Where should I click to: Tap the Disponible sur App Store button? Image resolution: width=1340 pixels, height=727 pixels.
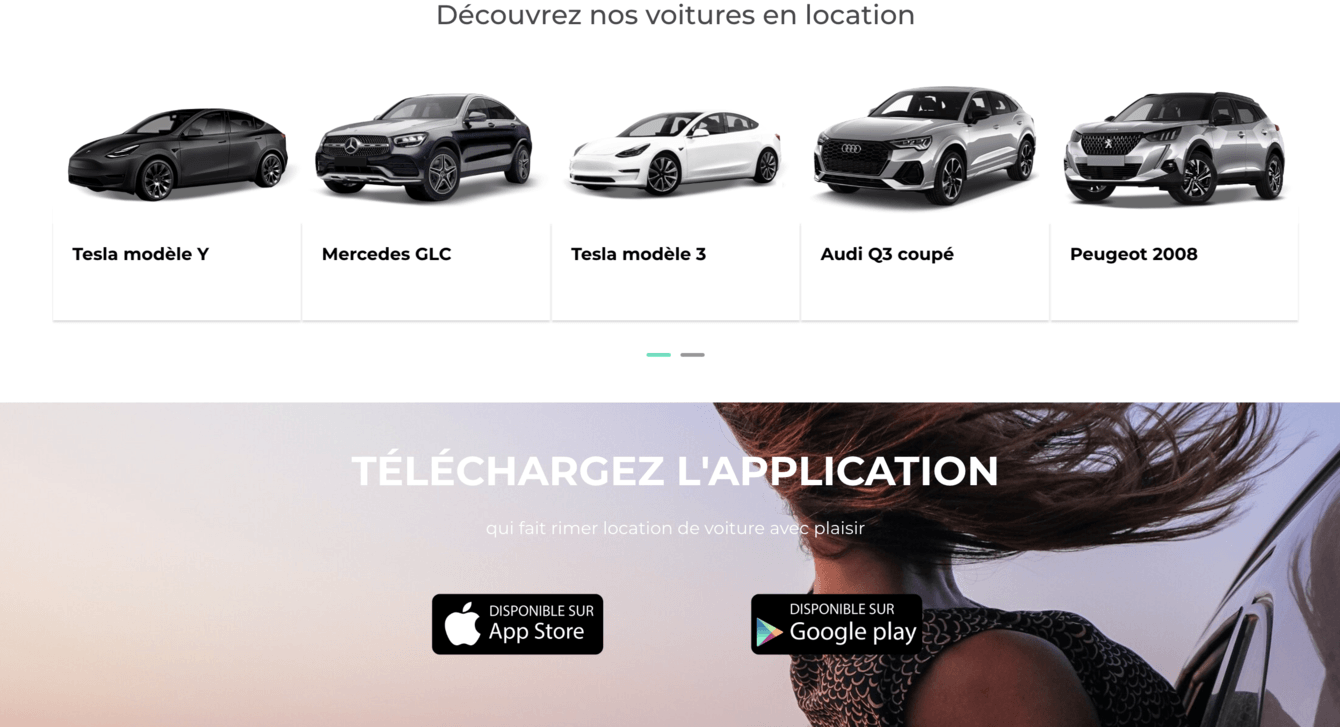point(517,624)
